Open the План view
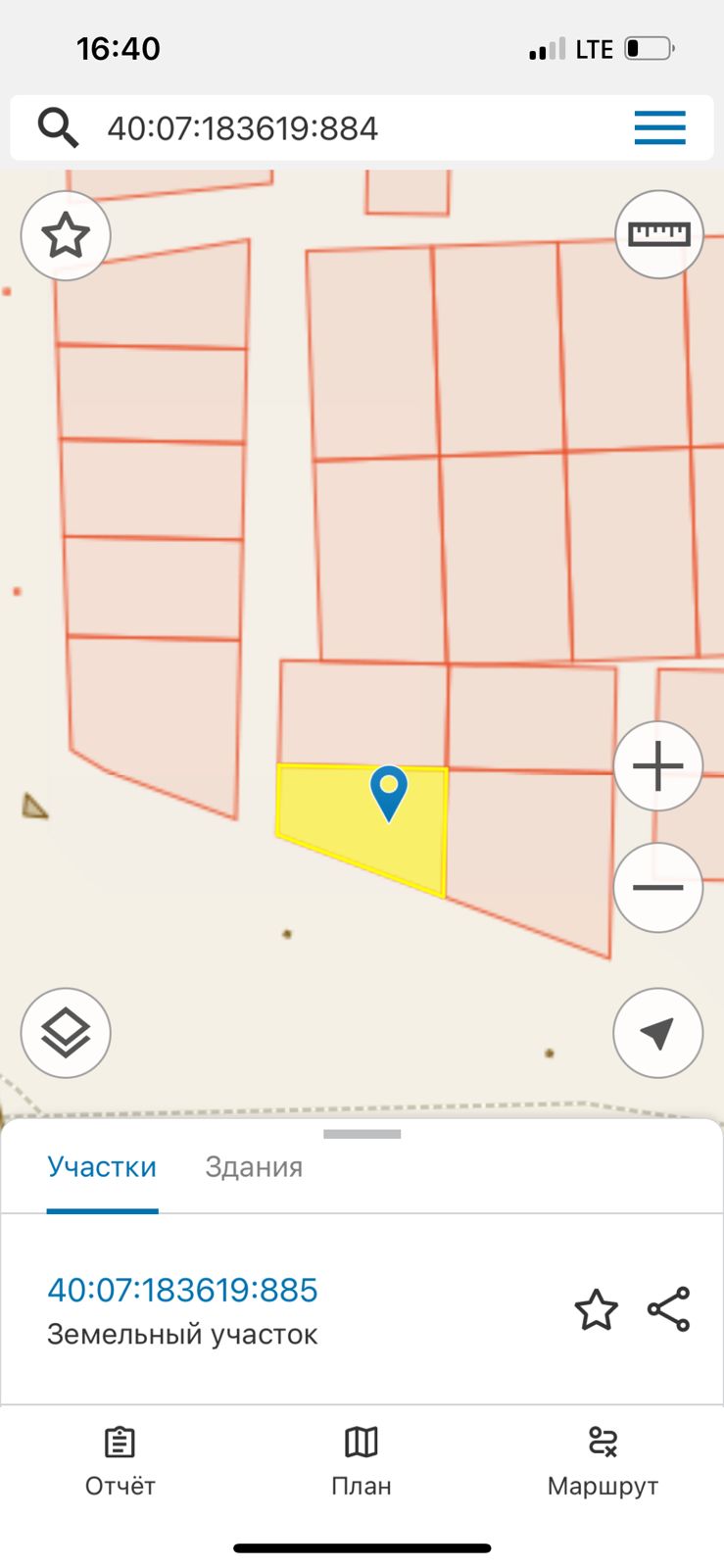Viewport: 724px width, 1568px height. tap(362, 1461)
